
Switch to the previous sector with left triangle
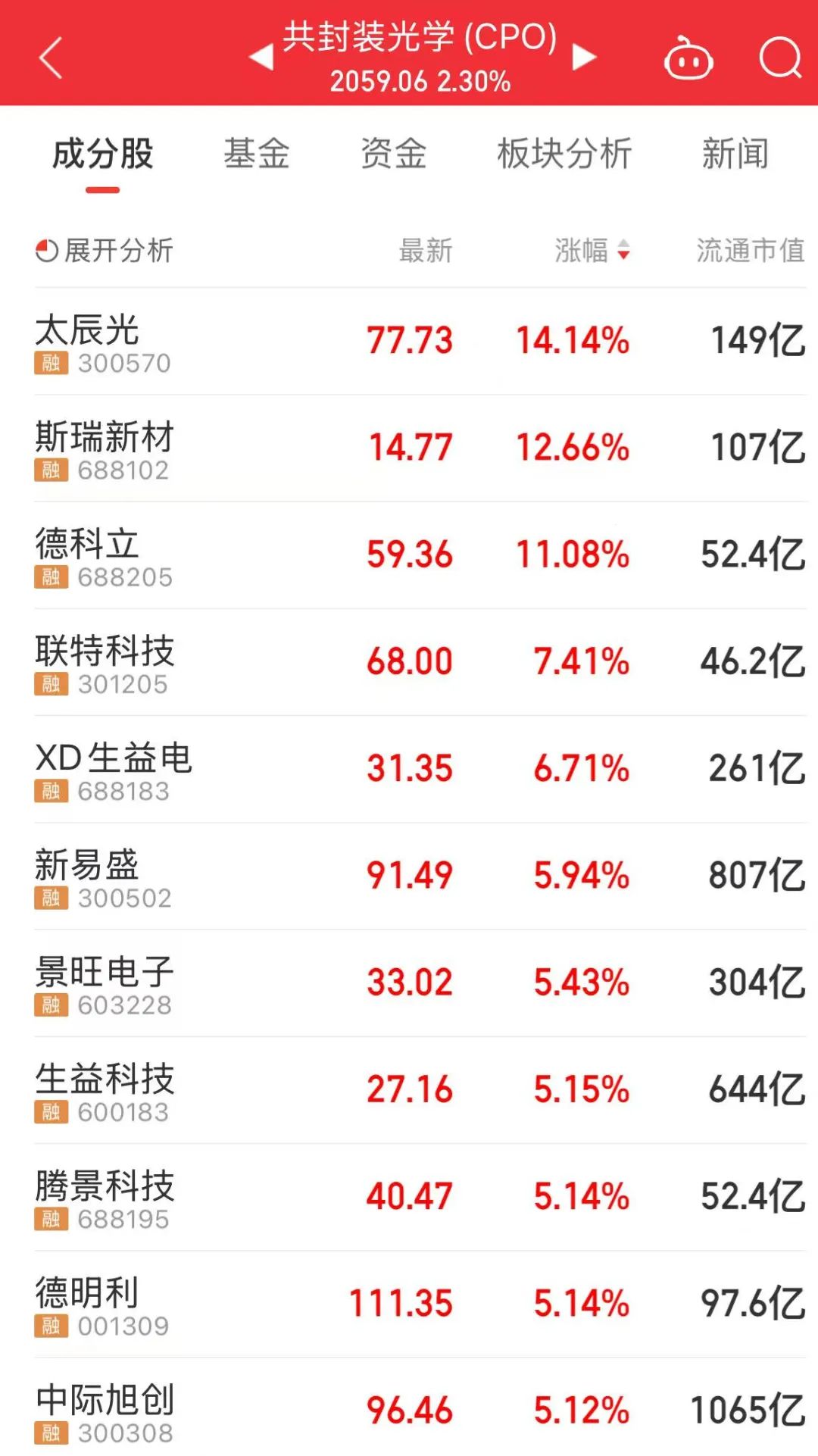point(262,58)
